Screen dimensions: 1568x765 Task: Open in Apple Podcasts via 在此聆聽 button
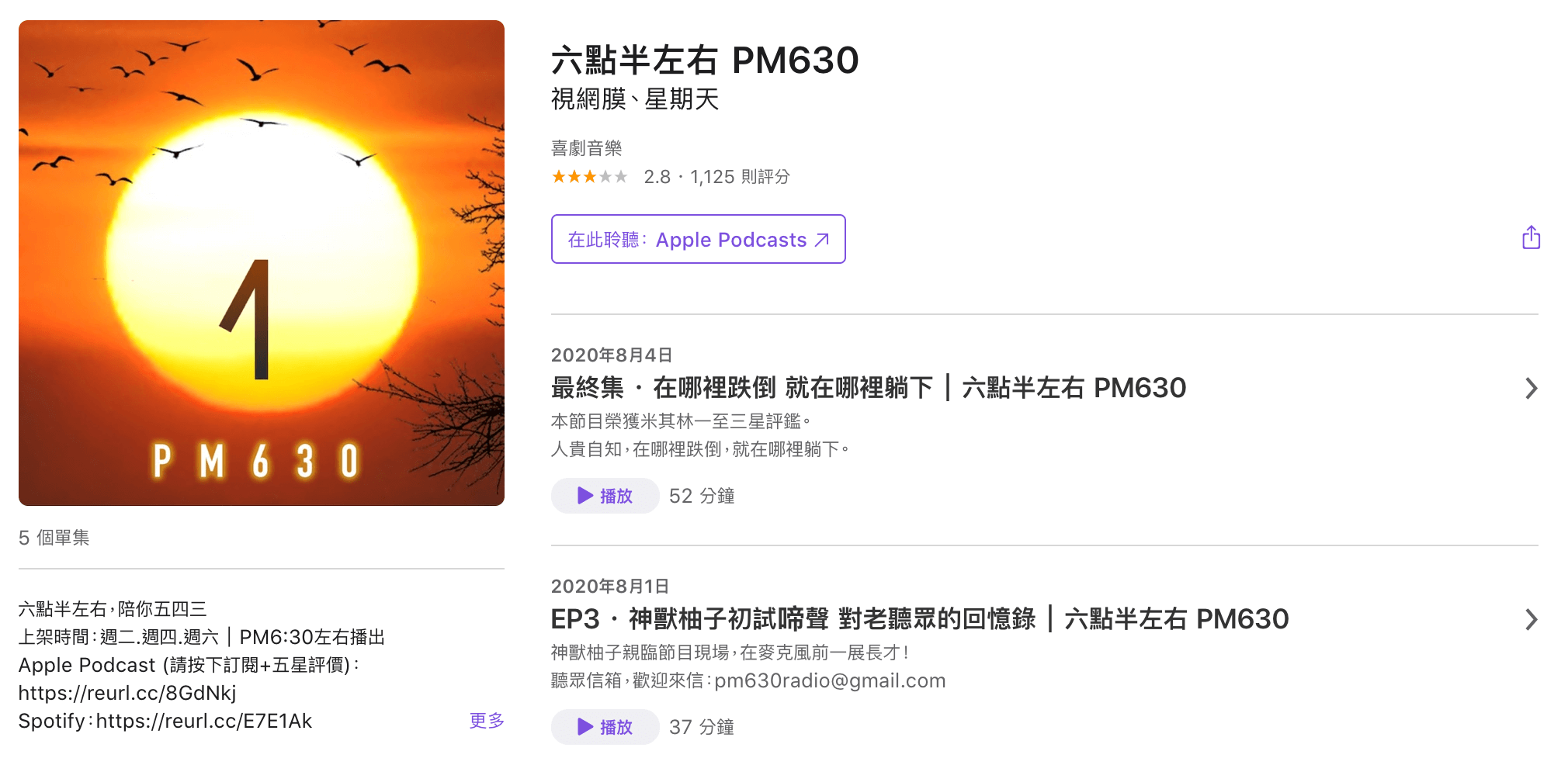click(x=698, y=240)
